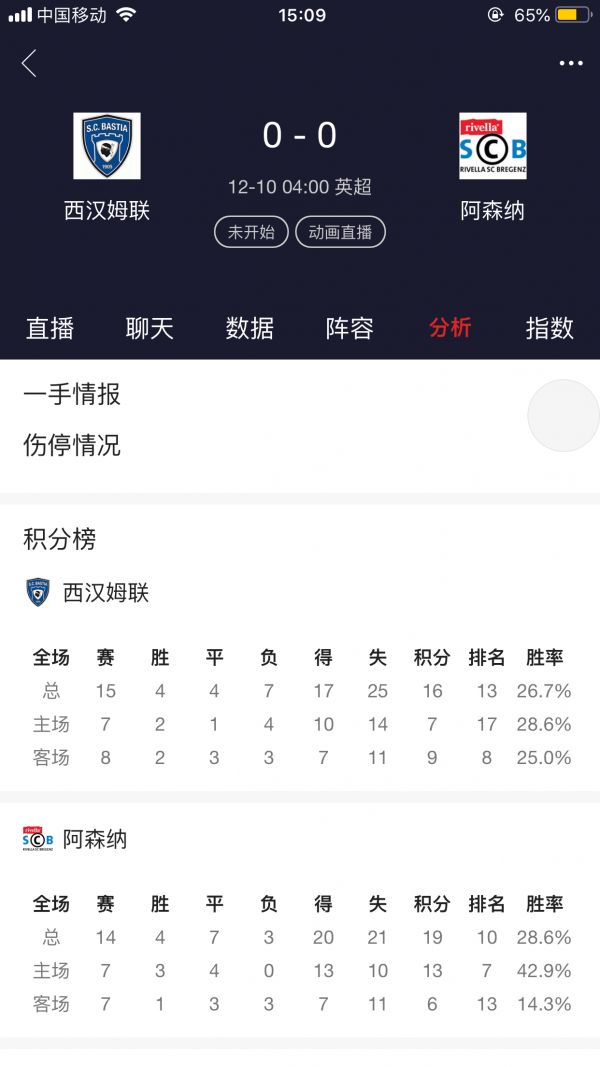The height and width of the screenshot is (1067, 600).
Task: Open 西汉姆联 team from its header logo
Action: click(107, 146)
